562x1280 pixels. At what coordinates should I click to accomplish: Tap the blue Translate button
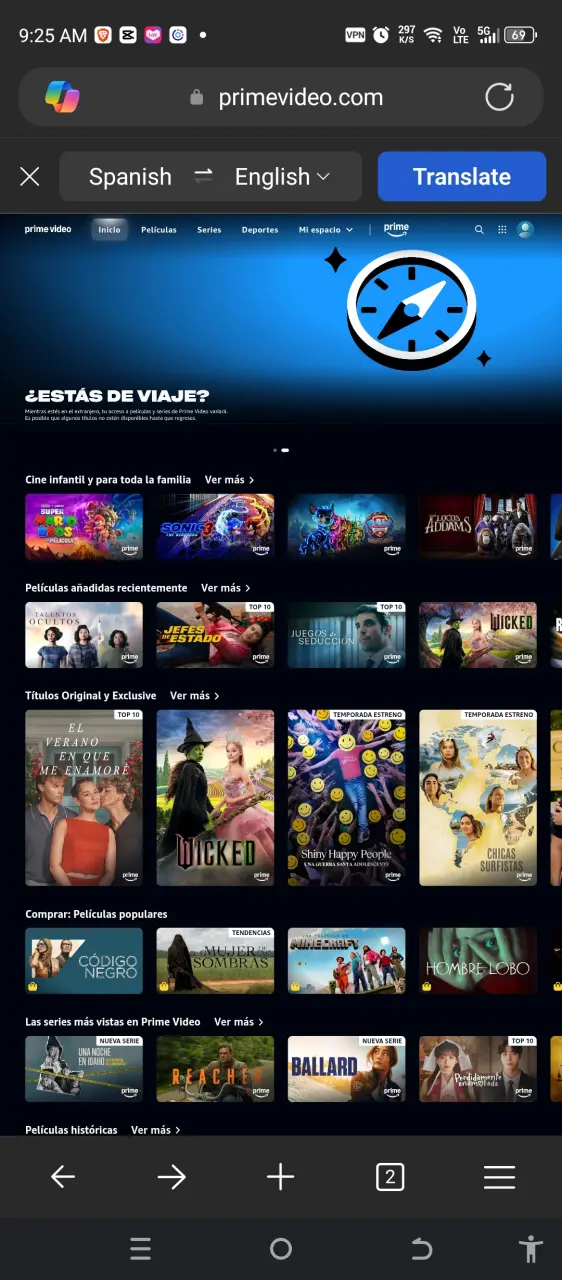point(462,177)
